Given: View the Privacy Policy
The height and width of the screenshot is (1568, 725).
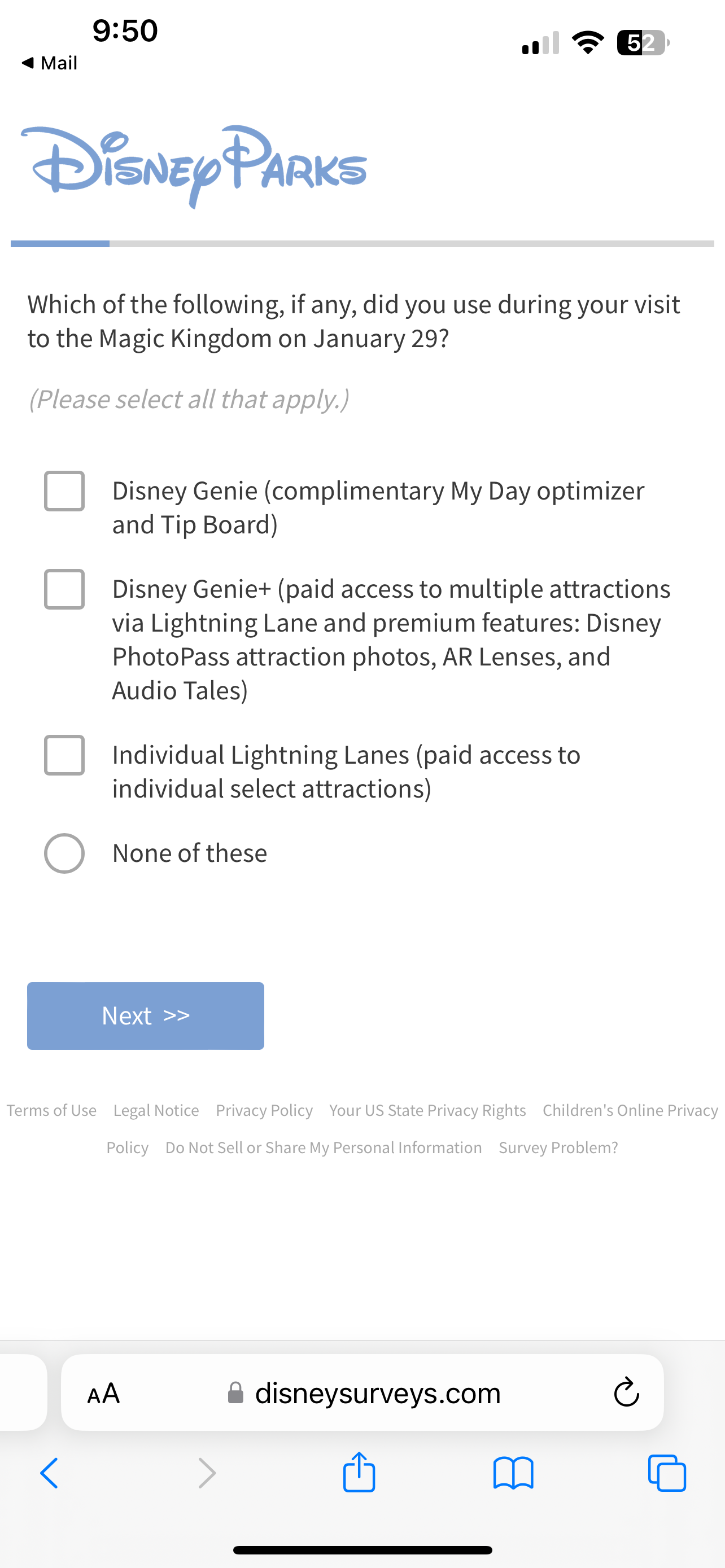Looking at the screenshot, I should tap(264, 1110).
